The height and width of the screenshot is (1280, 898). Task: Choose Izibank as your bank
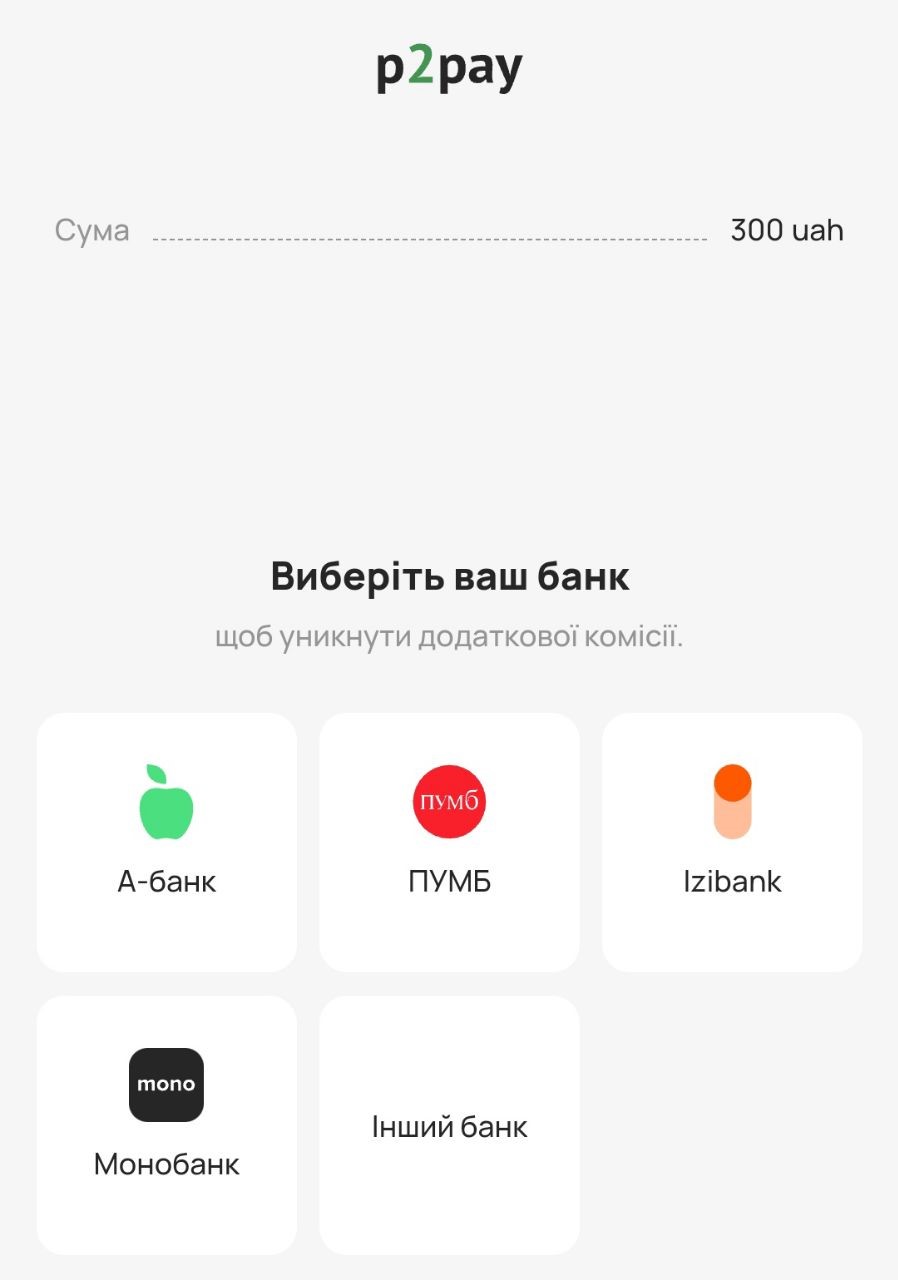coord(732,842)
